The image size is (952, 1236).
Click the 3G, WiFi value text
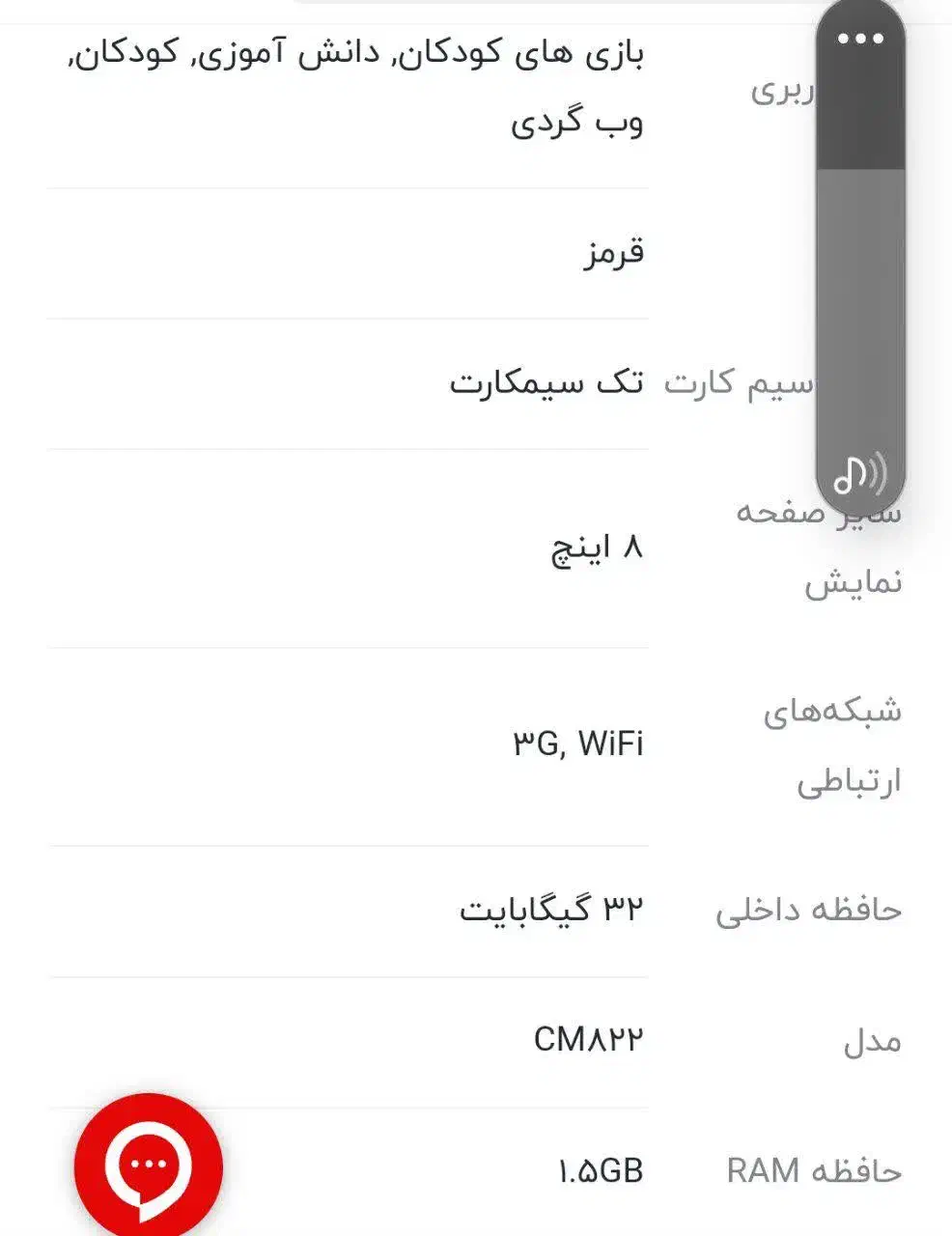coord(579,744)
